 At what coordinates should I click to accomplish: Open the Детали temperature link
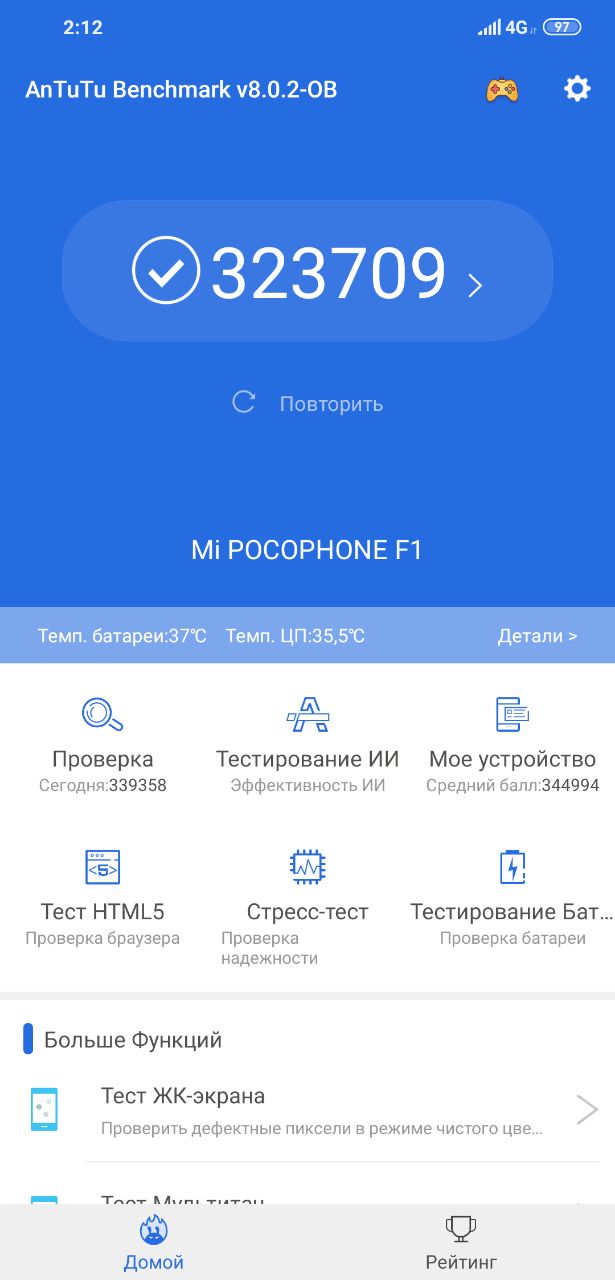537,635
